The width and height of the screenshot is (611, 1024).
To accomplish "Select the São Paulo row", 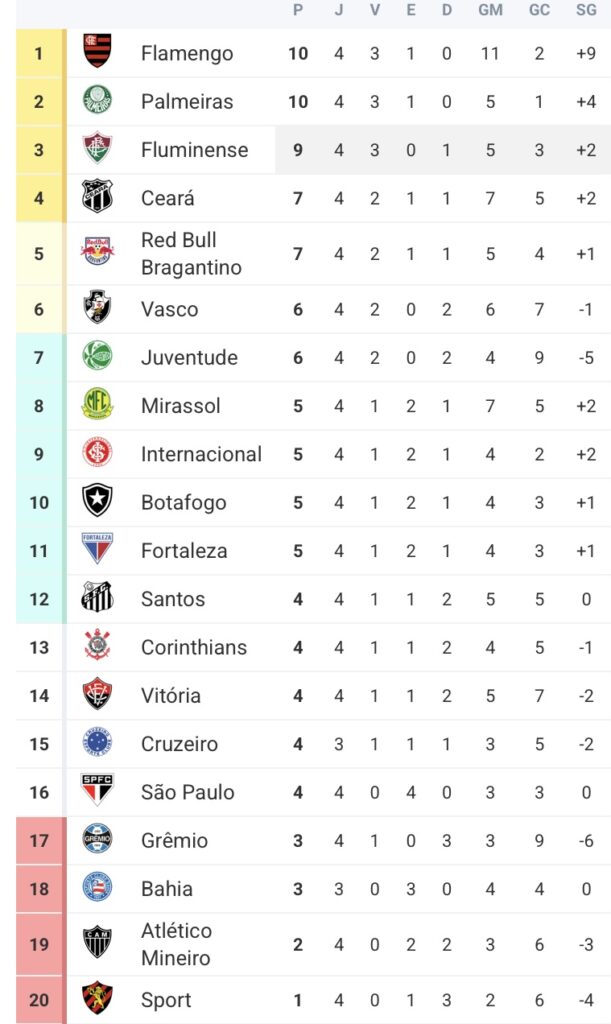I will (x=313, y=792).
